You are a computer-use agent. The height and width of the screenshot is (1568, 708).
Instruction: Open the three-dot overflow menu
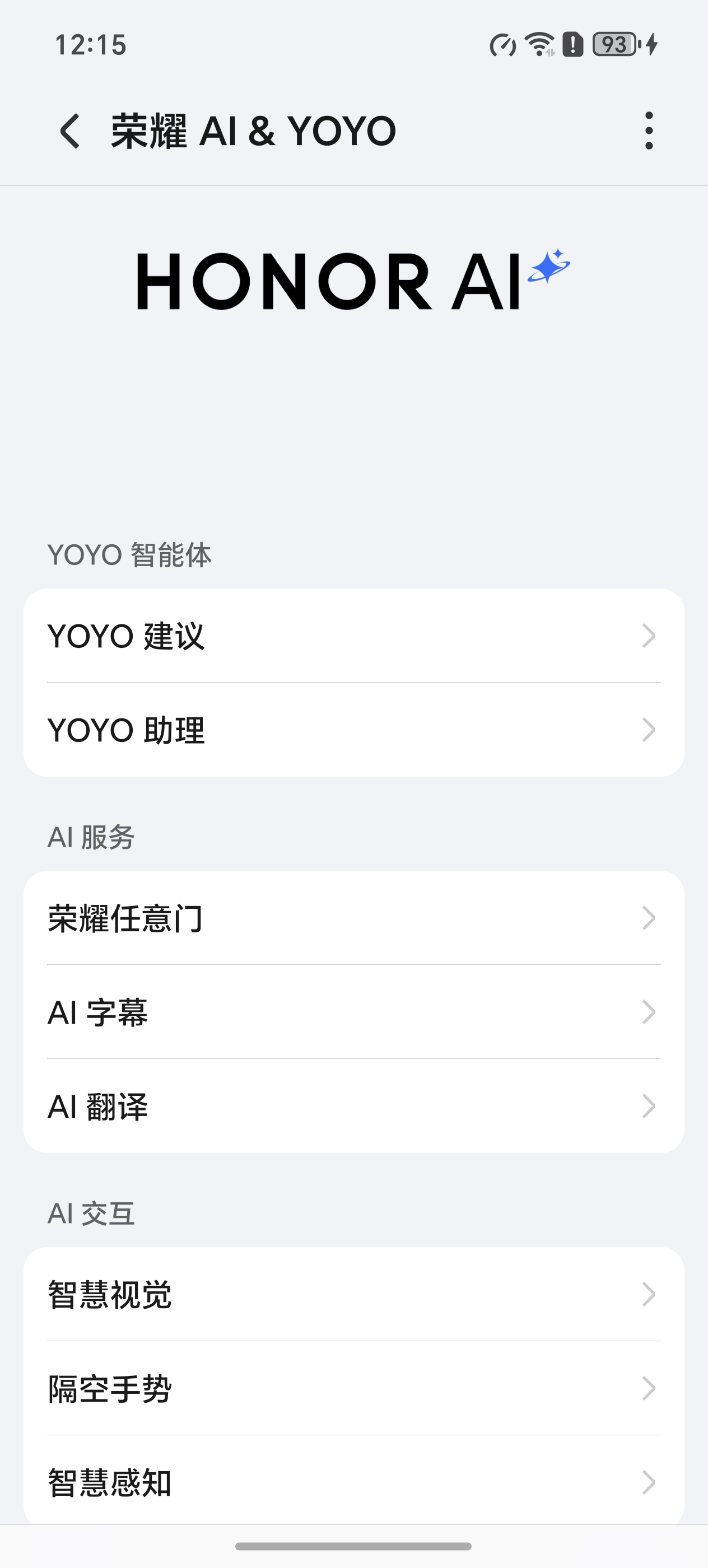pyautogui.click(x=649, y=131)
